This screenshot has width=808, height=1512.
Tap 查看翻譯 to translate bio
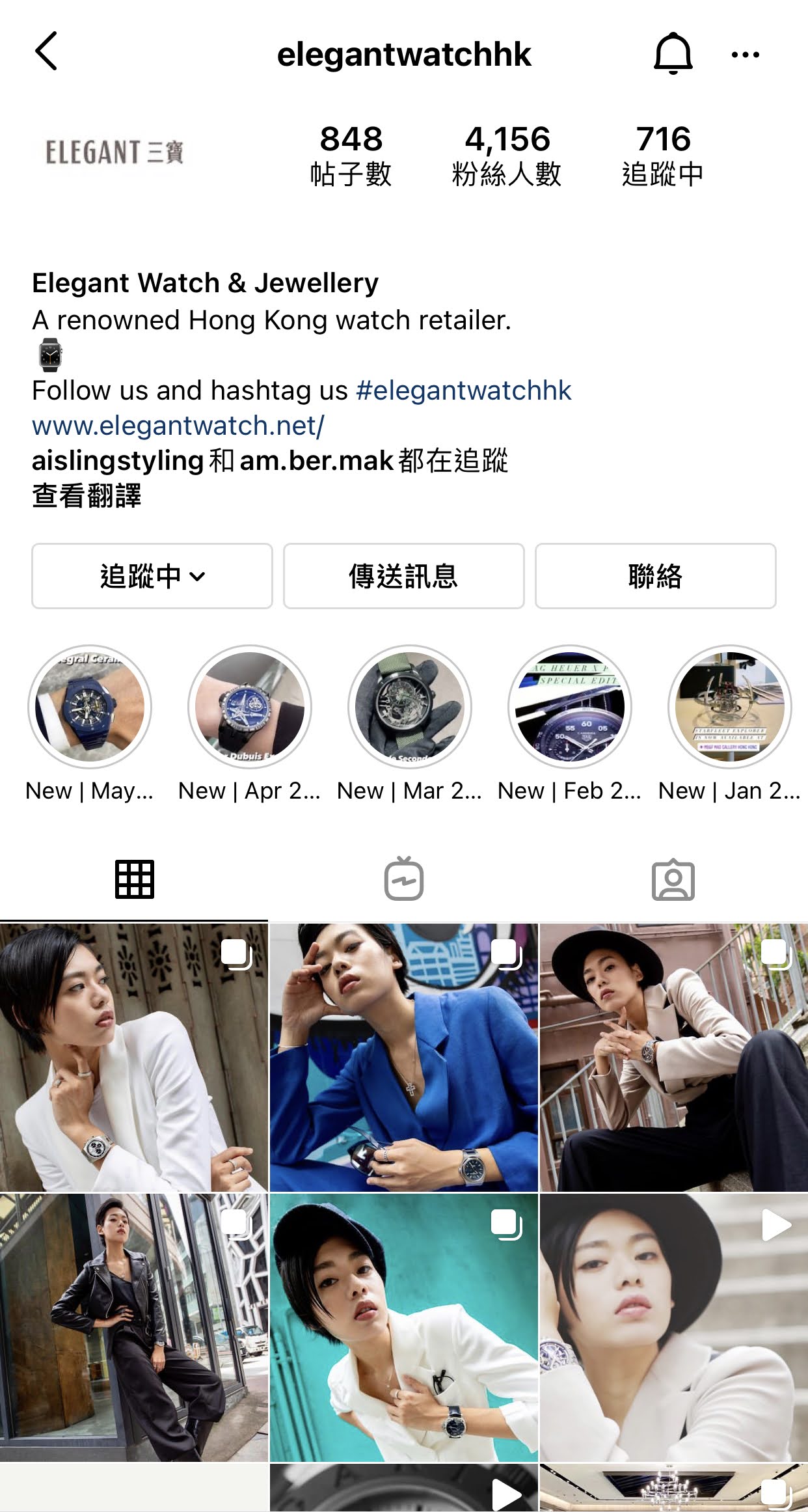point(87,496)
